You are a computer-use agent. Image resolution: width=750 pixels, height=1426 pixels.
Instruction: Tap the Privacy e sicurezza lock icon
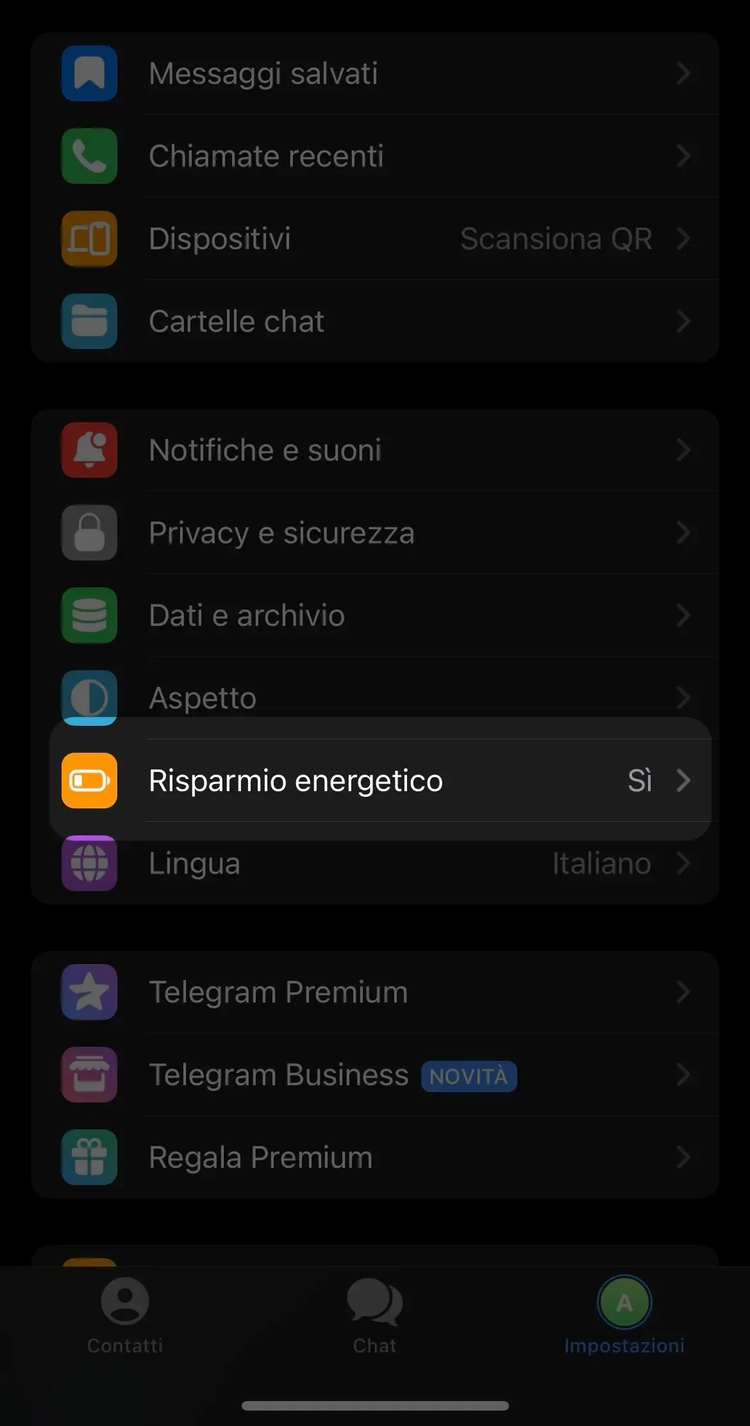[x=89, y=532]
